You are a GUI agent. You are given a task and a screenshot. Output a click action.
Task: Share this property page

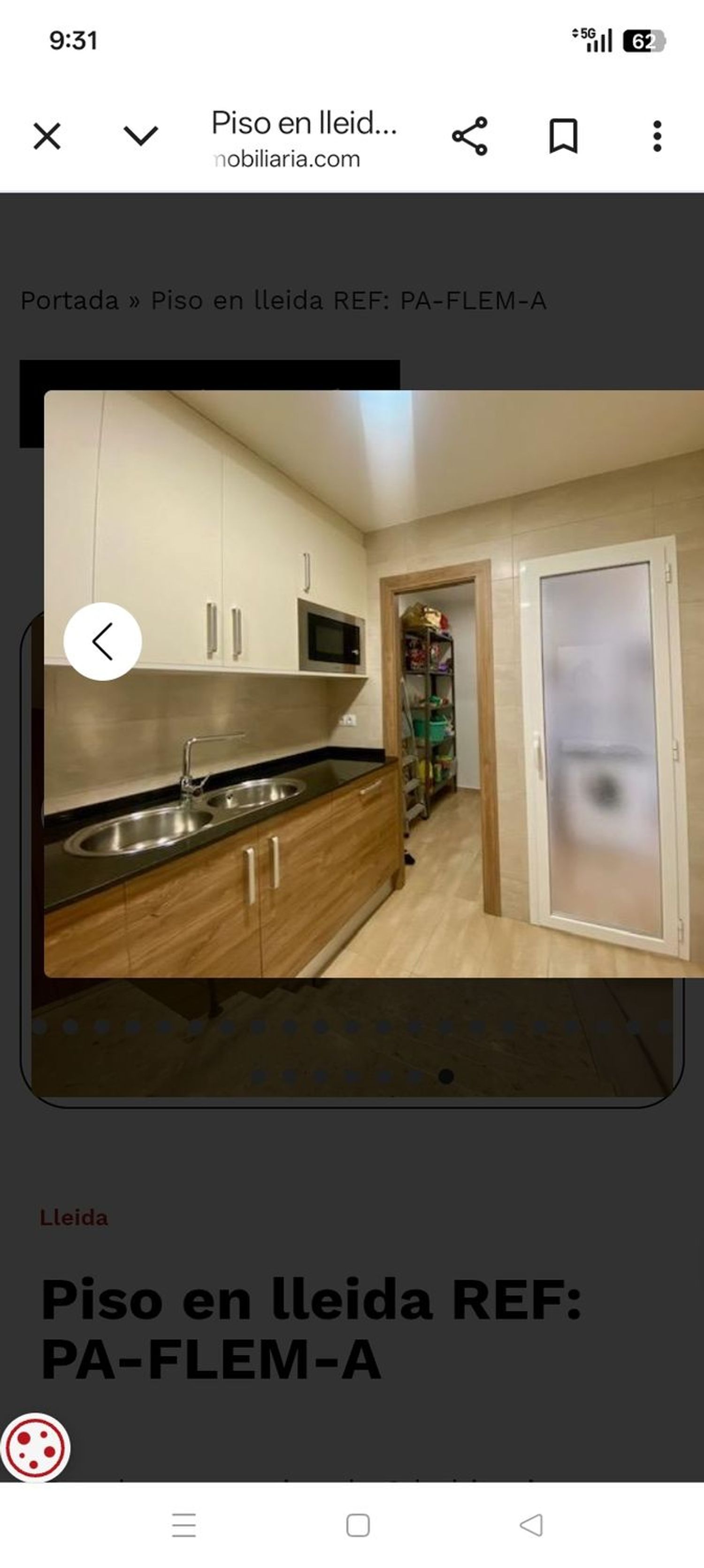[x=469, y=136]
